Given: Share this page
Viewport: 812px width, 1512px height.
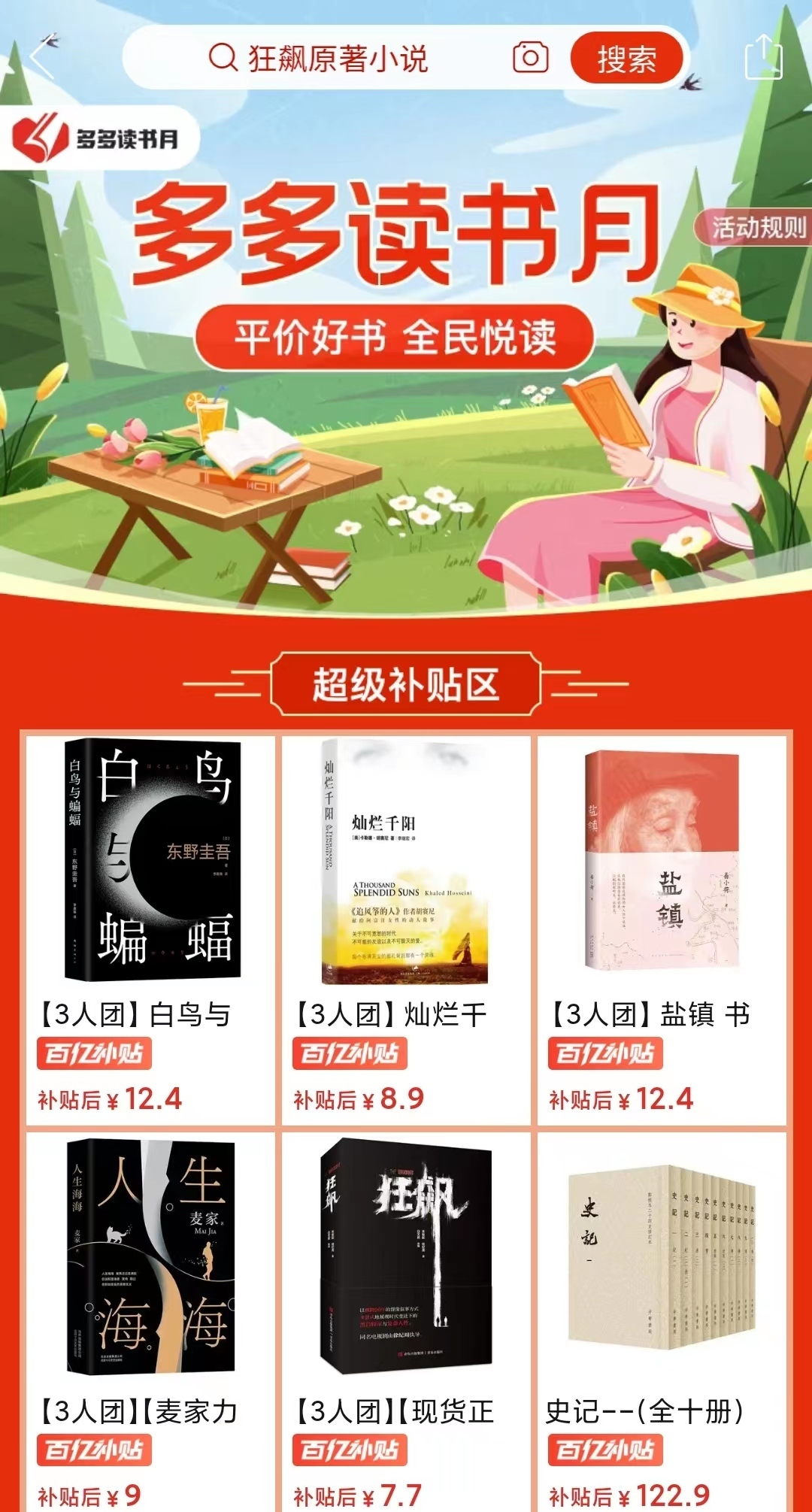Looking at the screenshot, I should coord(763,58).
